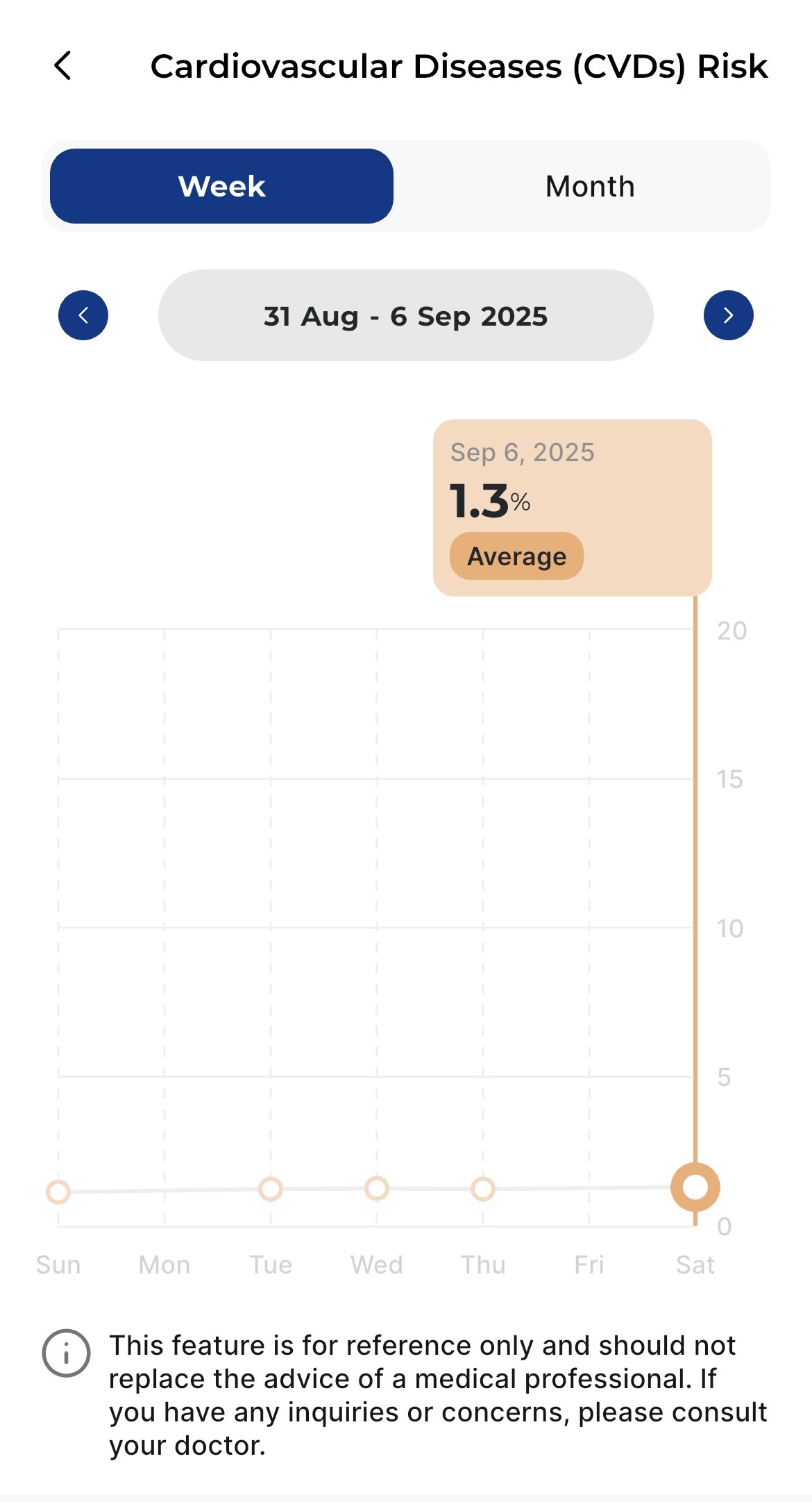This screenshot has height=1502, width=812.
Task: Select Tuesday's data point on chart
Action: pyautogui.click(x=271, y=1189)
